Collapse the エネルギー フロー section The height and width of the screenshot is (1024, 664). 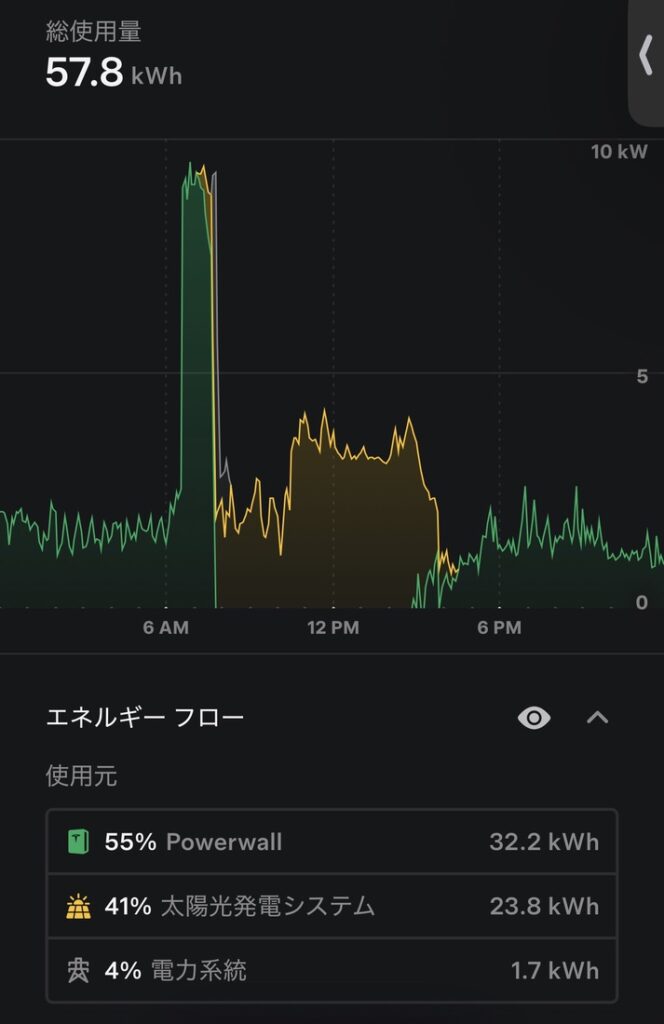pos(597,717)
